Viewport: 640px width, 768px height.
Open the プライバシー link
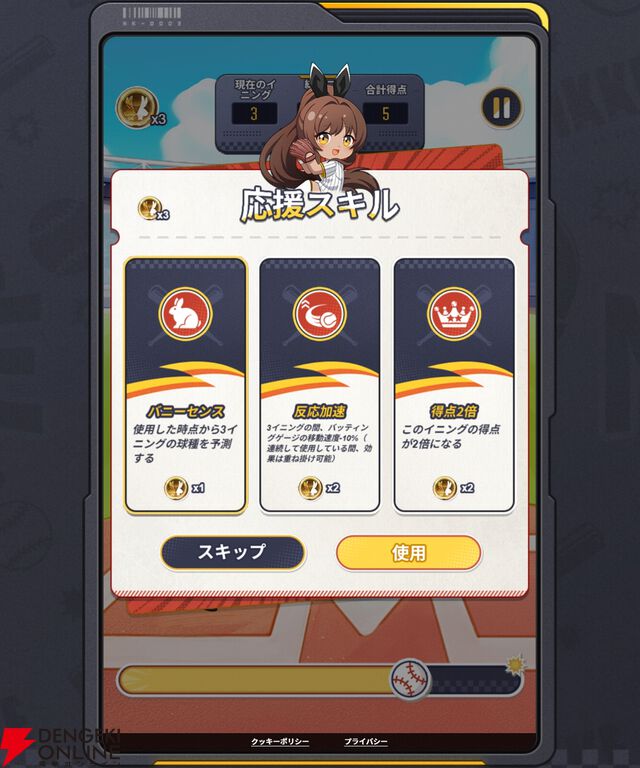366,742
